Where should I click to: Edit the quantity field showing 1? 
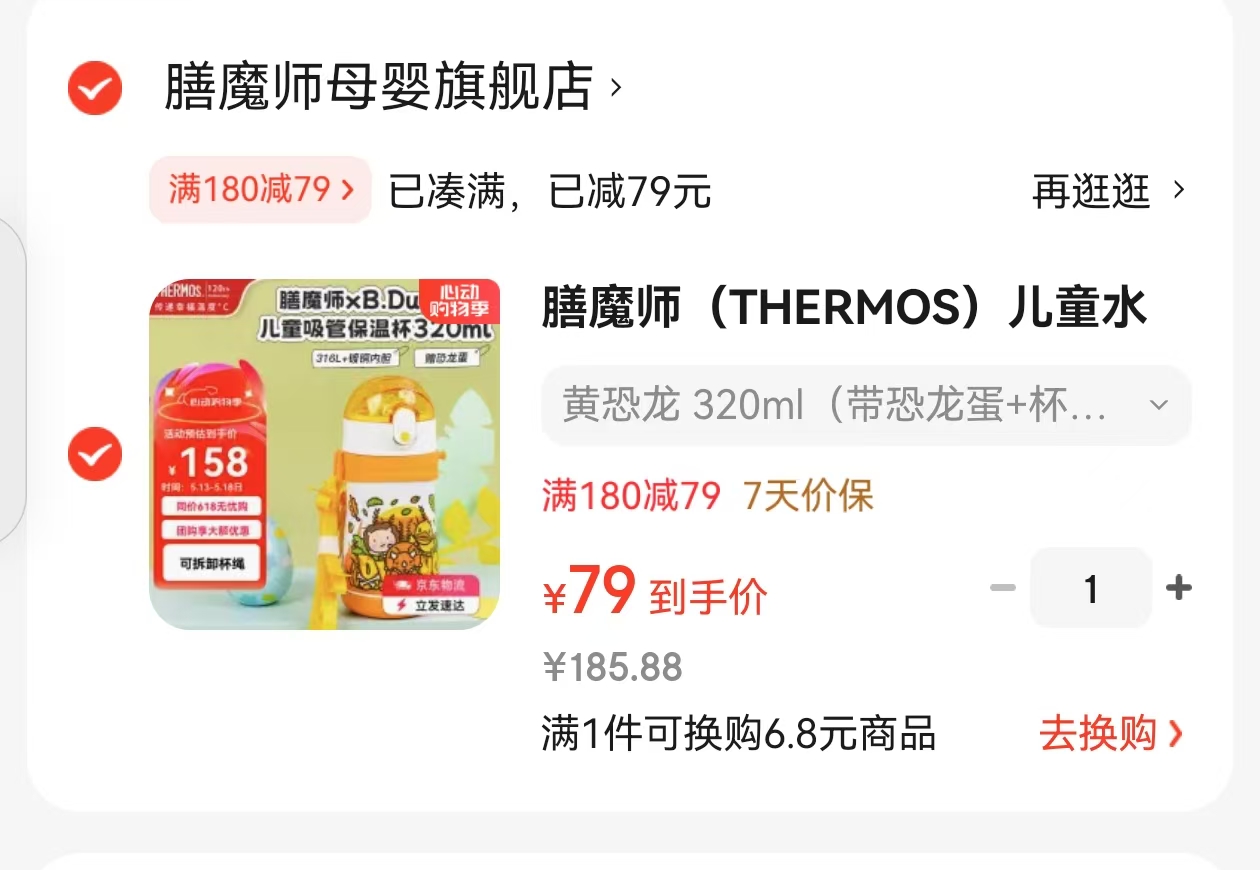point(1090,588)
